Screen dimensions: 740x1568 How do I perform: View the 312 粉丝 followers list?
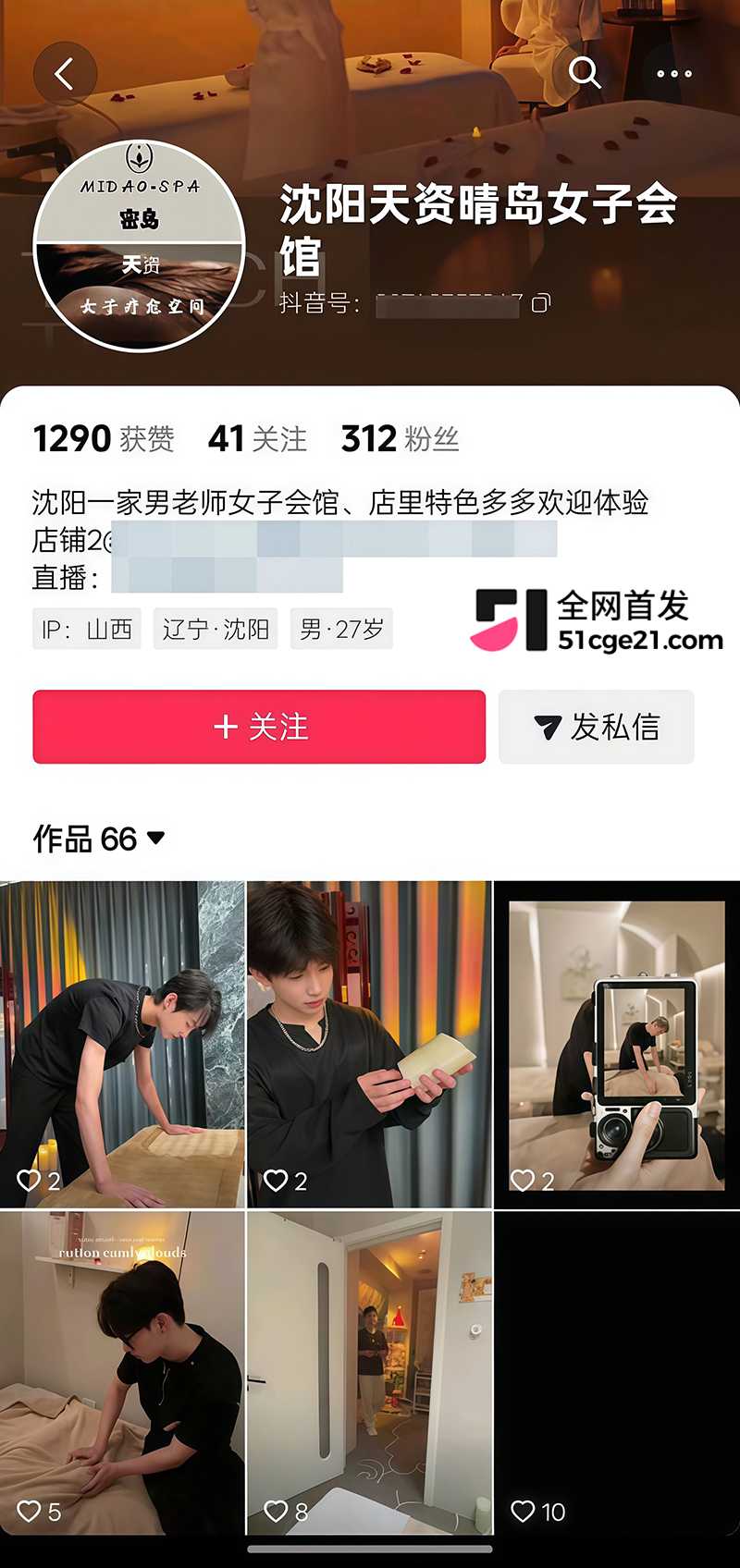tap(400, 438)
